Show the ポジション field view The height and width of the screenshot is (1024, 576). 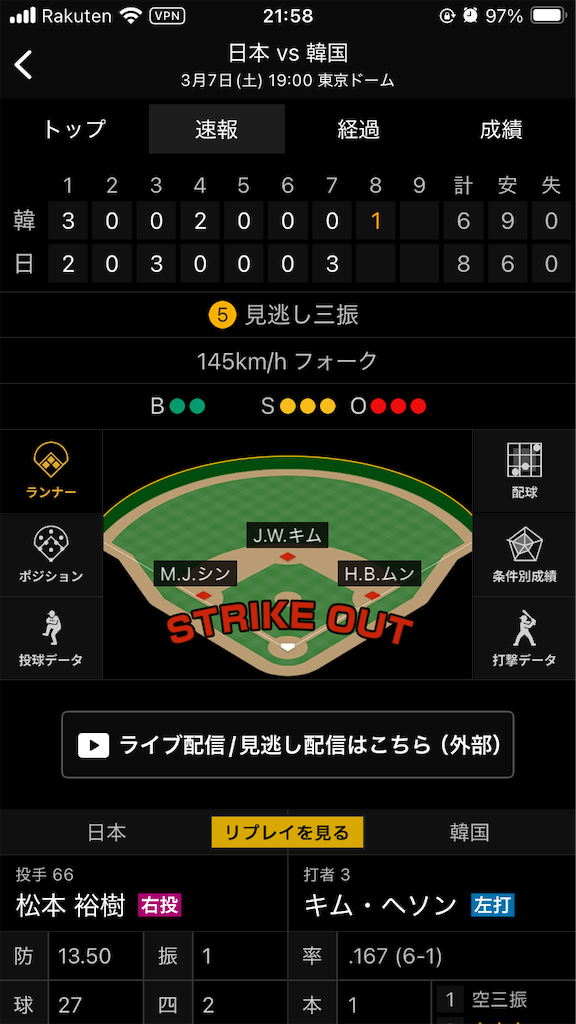51,554
